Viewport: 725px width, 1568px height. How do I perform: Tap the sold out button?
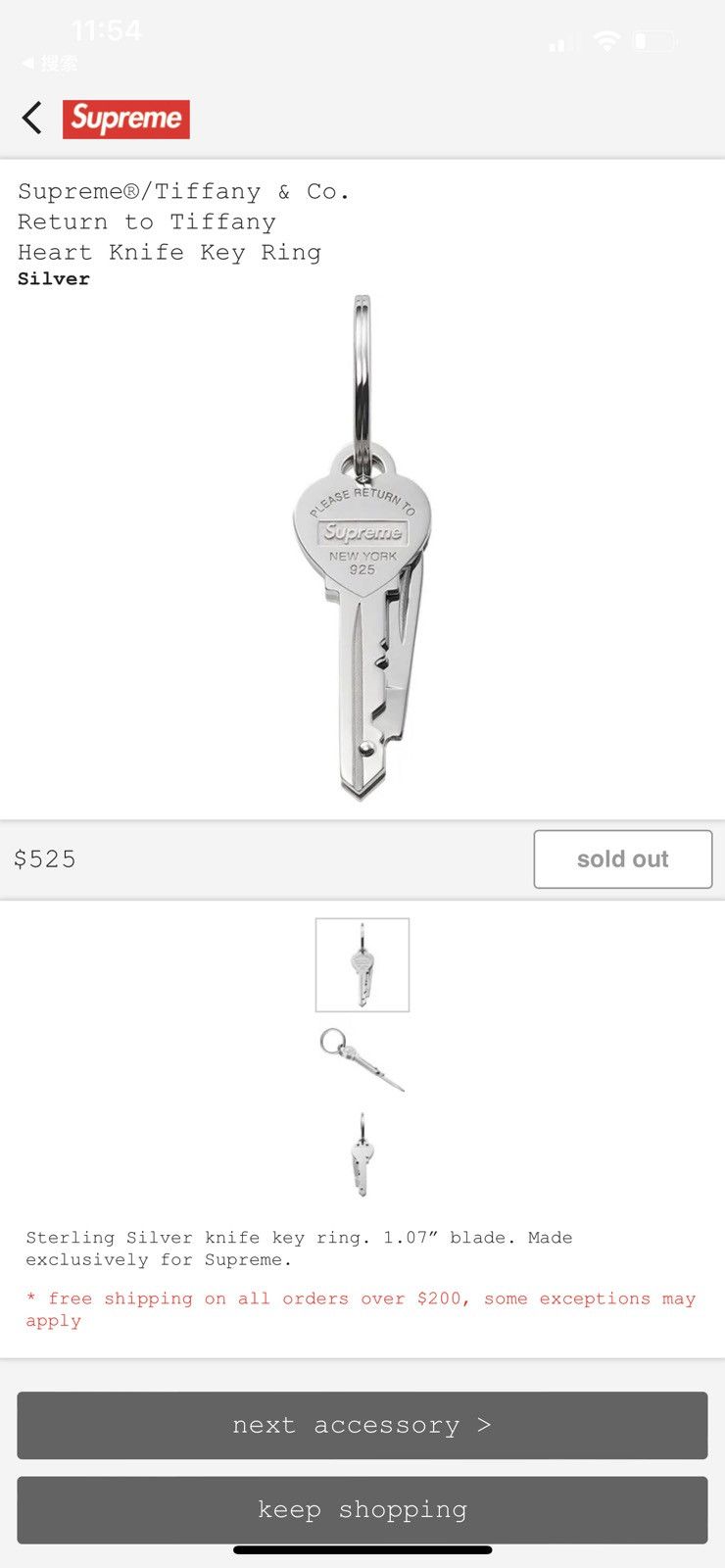tap(622, 859)
